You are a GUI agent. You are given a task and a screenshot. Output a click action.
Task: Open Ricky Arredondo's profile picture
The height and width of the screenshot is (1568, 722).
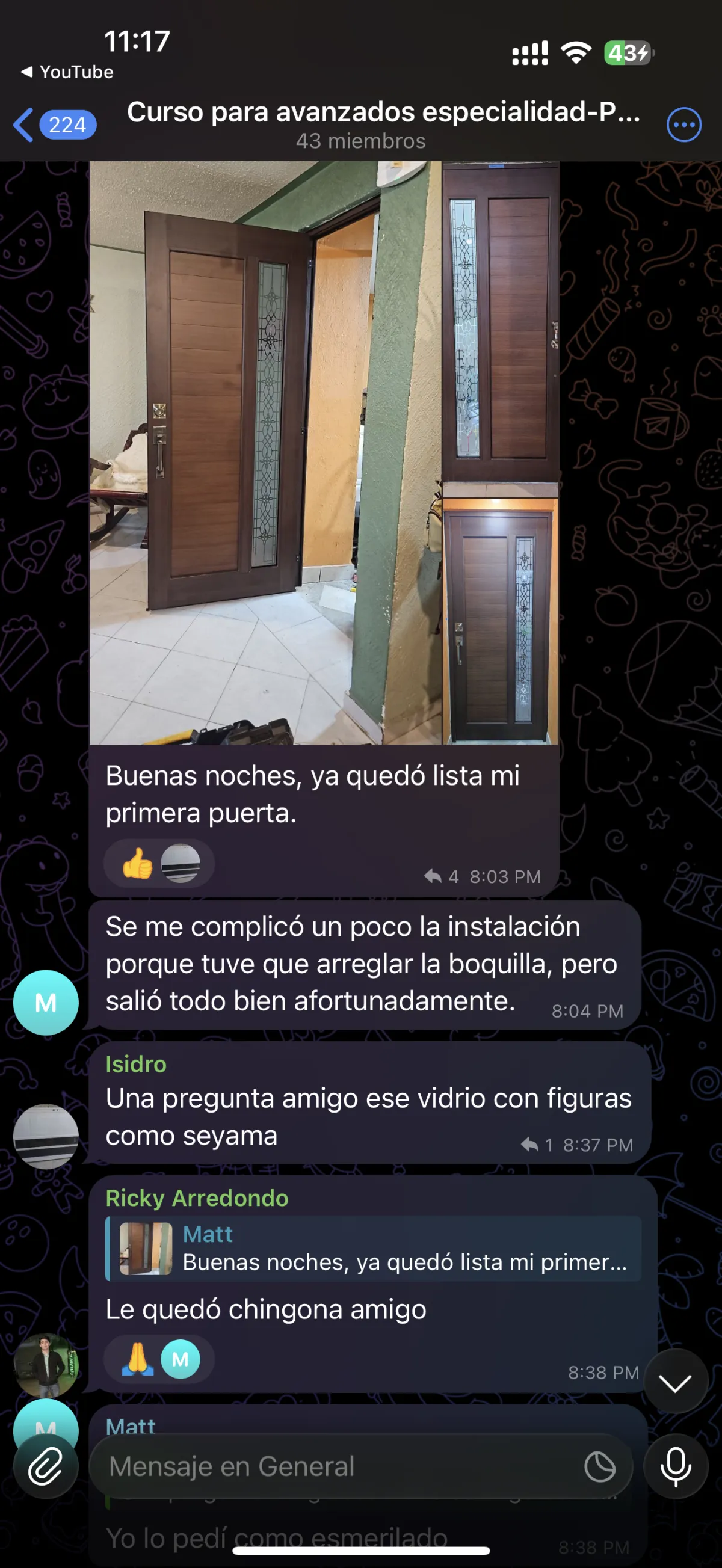(x=46, y=1365)
